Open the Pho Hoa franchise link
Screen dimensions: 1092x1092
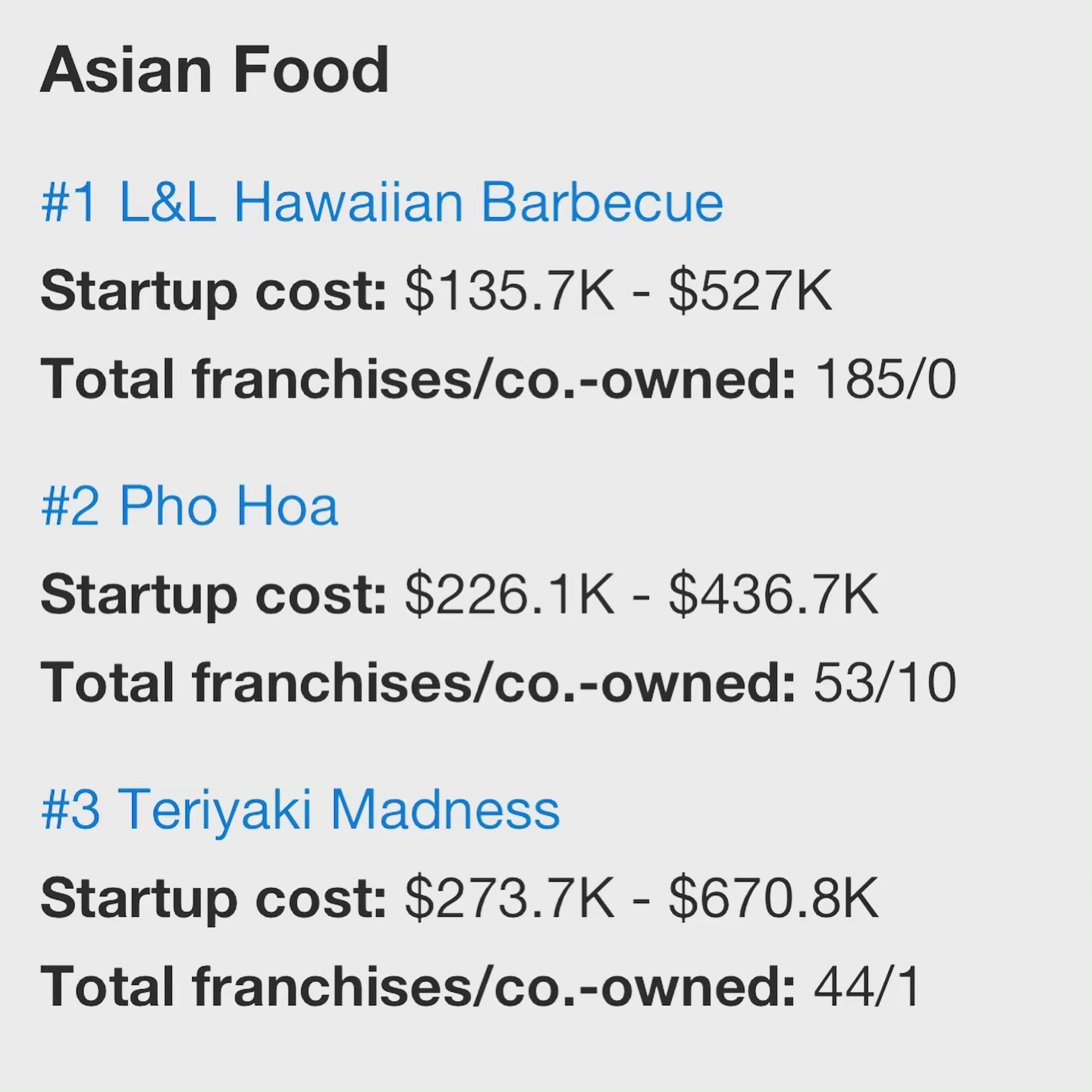click(190, 506)
